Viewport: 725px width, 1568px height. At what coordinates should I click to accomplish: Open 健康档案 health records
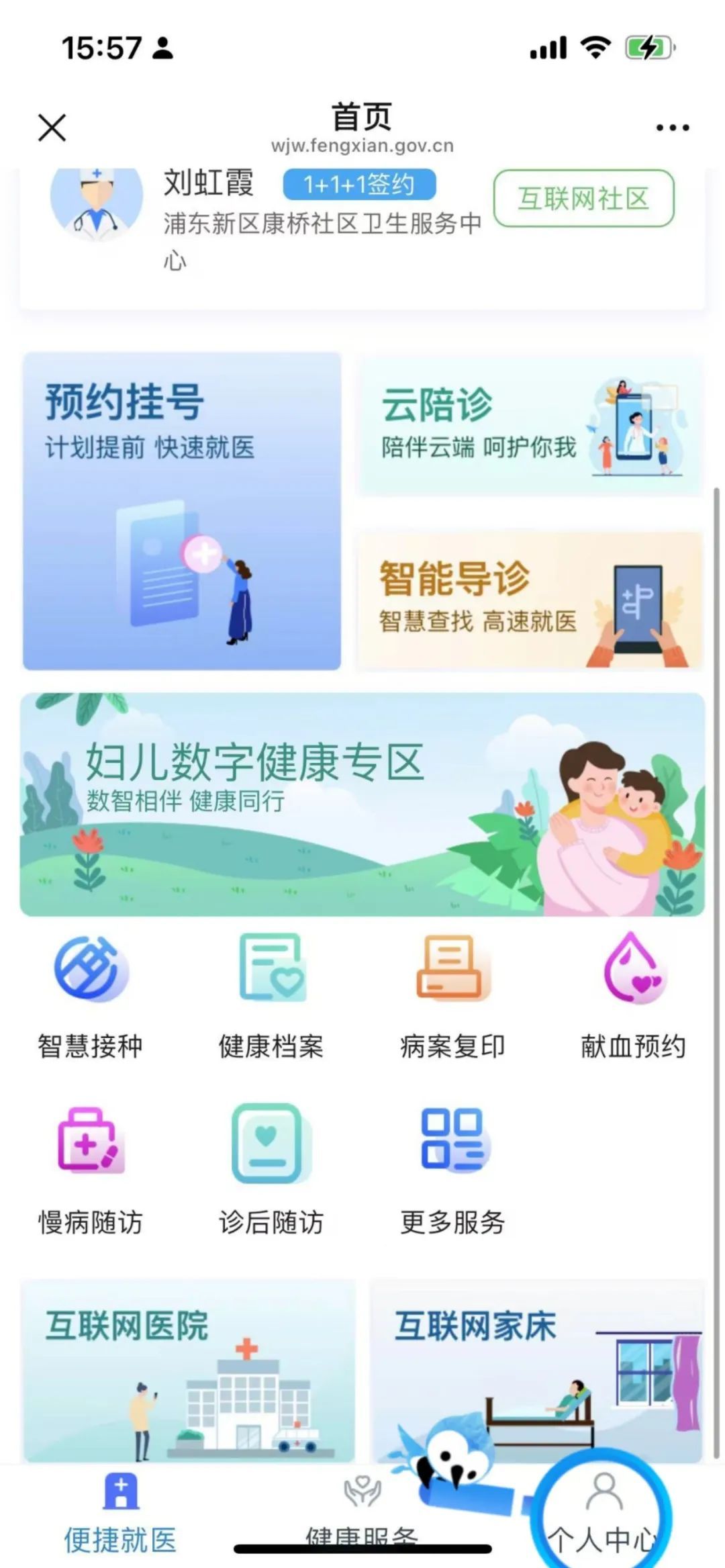pos(271,995)
